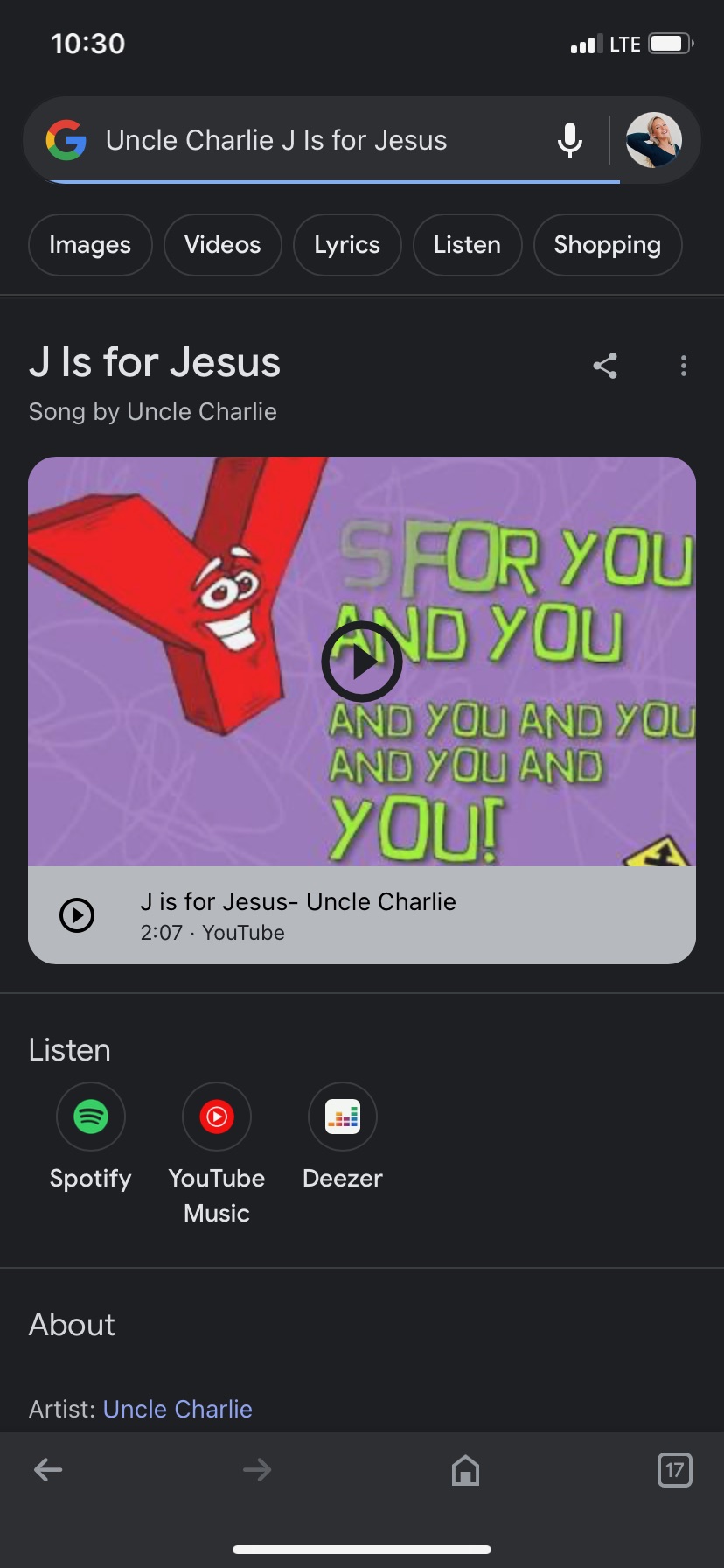Go to the browser home page

[x=465, y=1470]
